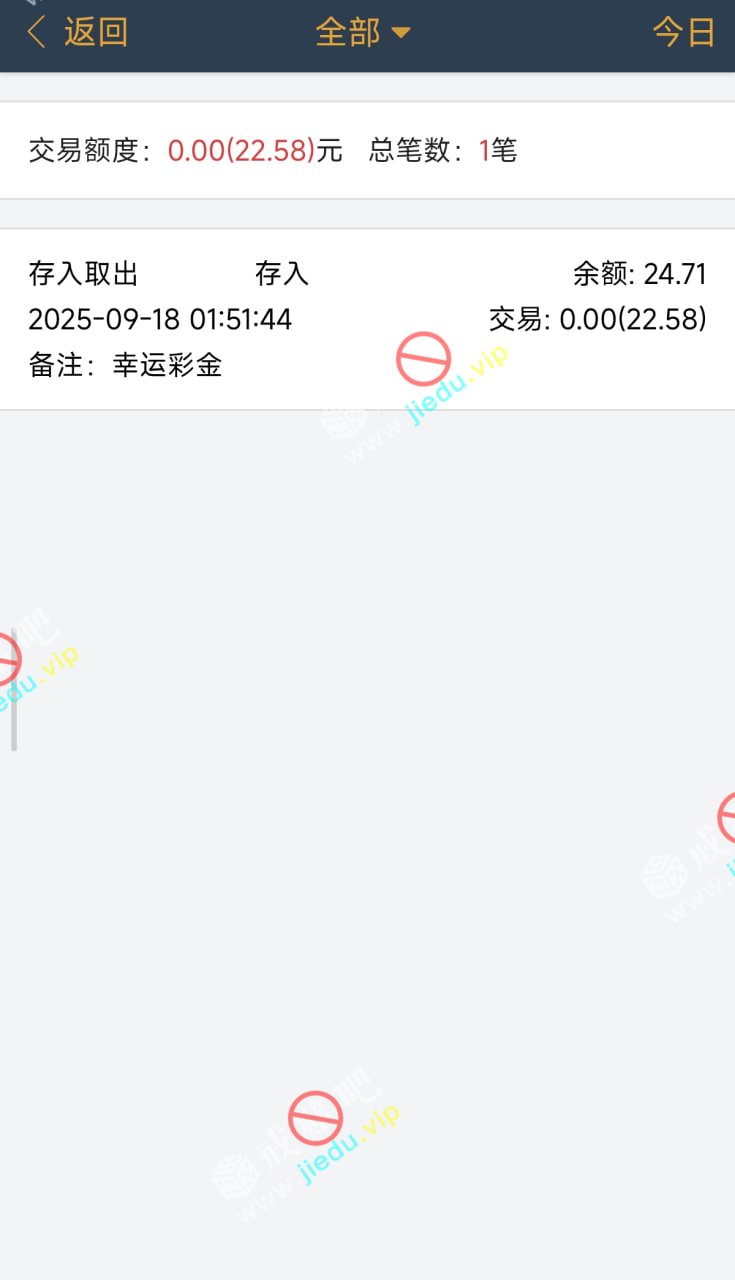
Task: Select the 今日 date filter
Action: tap(684, 32)
